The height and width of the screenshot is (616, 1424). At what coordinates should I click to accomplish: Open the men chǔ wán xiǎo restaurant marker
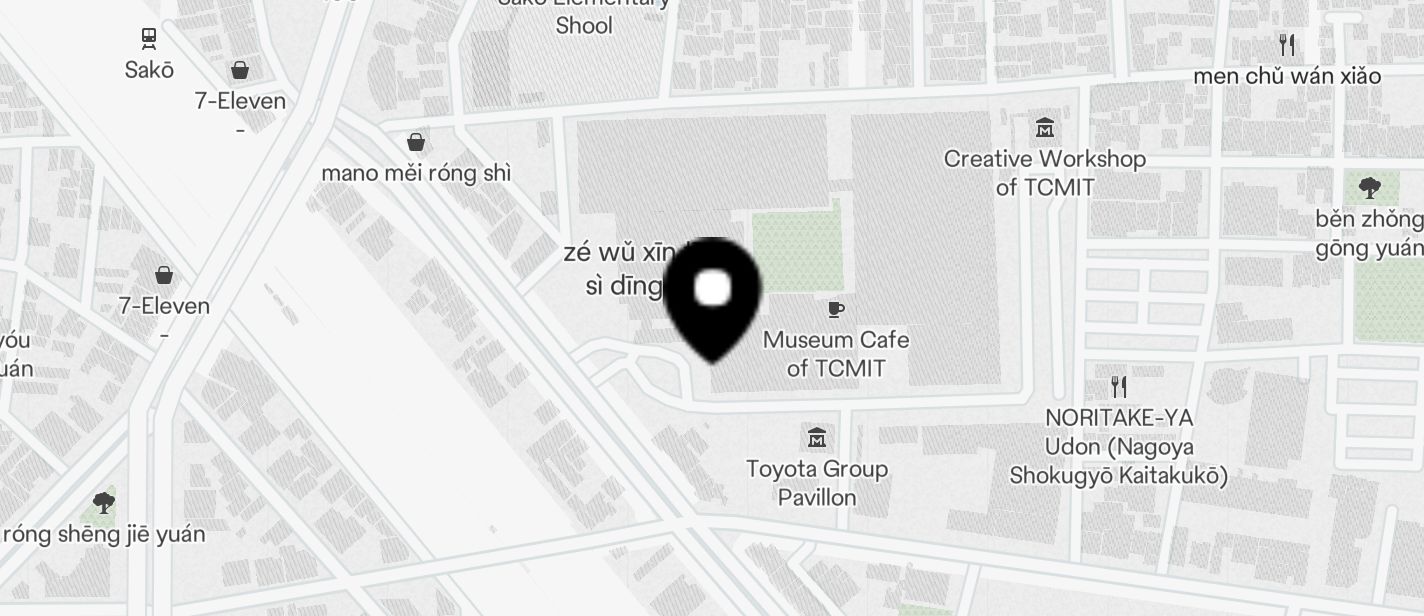(x=1287, y=45)
